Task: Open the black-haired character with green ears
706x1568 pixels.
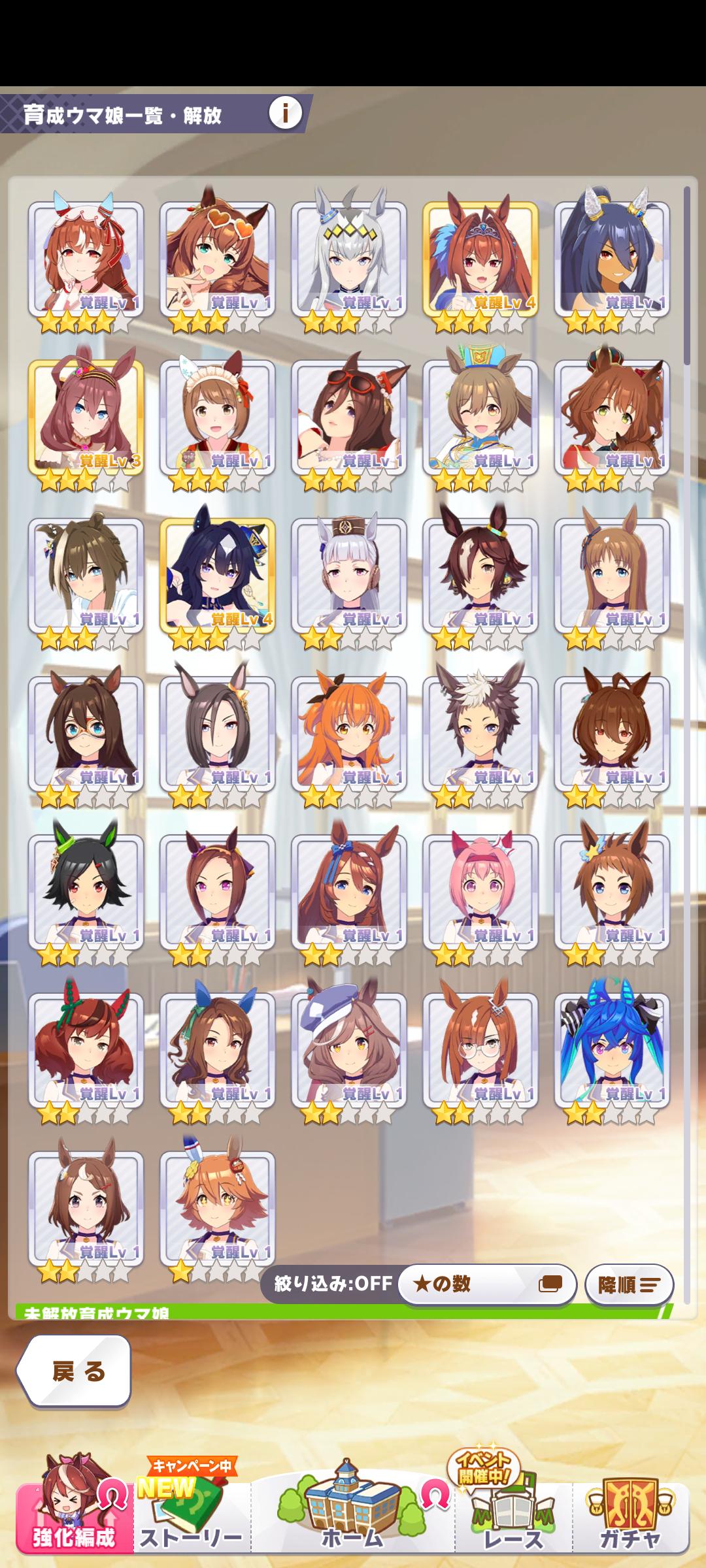Action: pyautogui.click(x=86, y=892)
